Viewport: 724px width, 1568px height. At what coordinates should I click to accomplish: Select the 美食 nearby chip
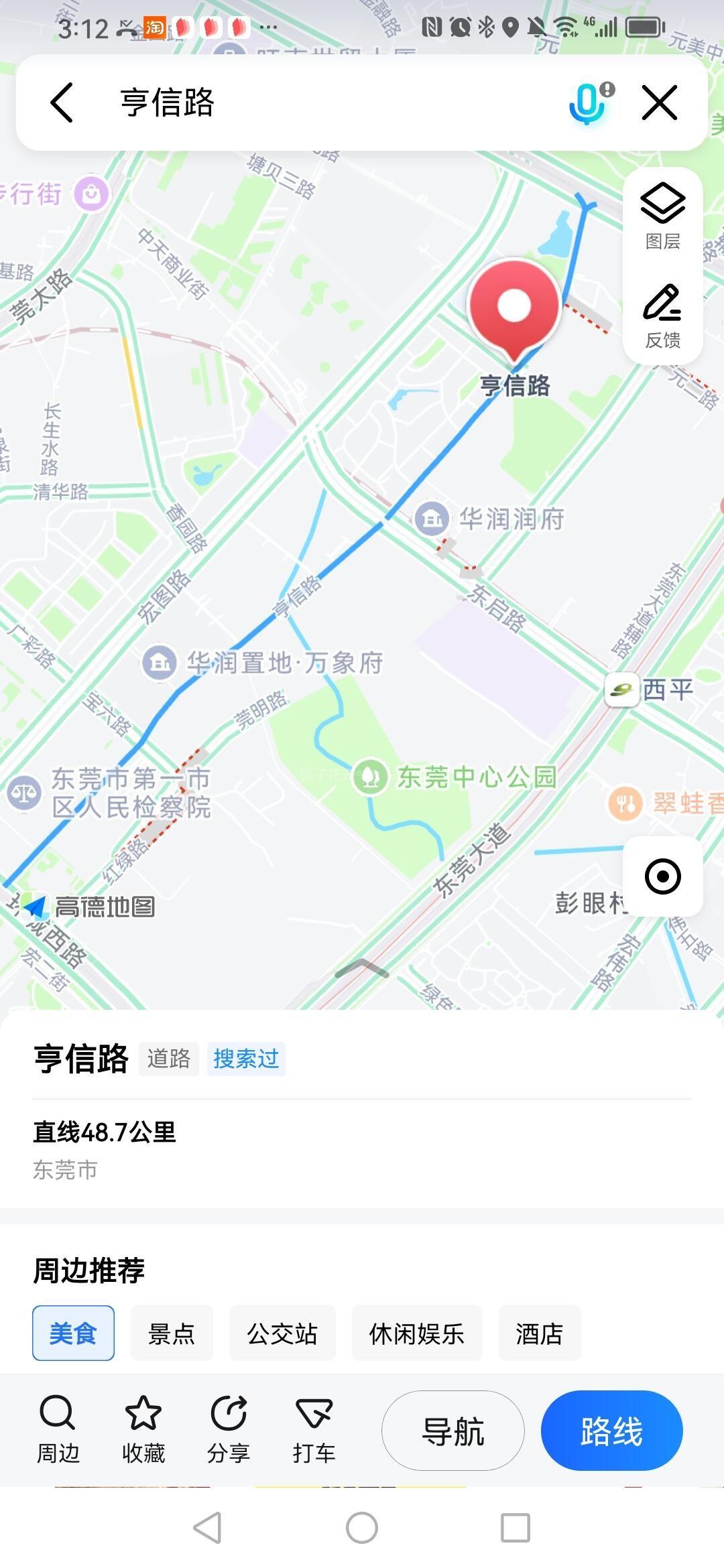coord(73,1333)
